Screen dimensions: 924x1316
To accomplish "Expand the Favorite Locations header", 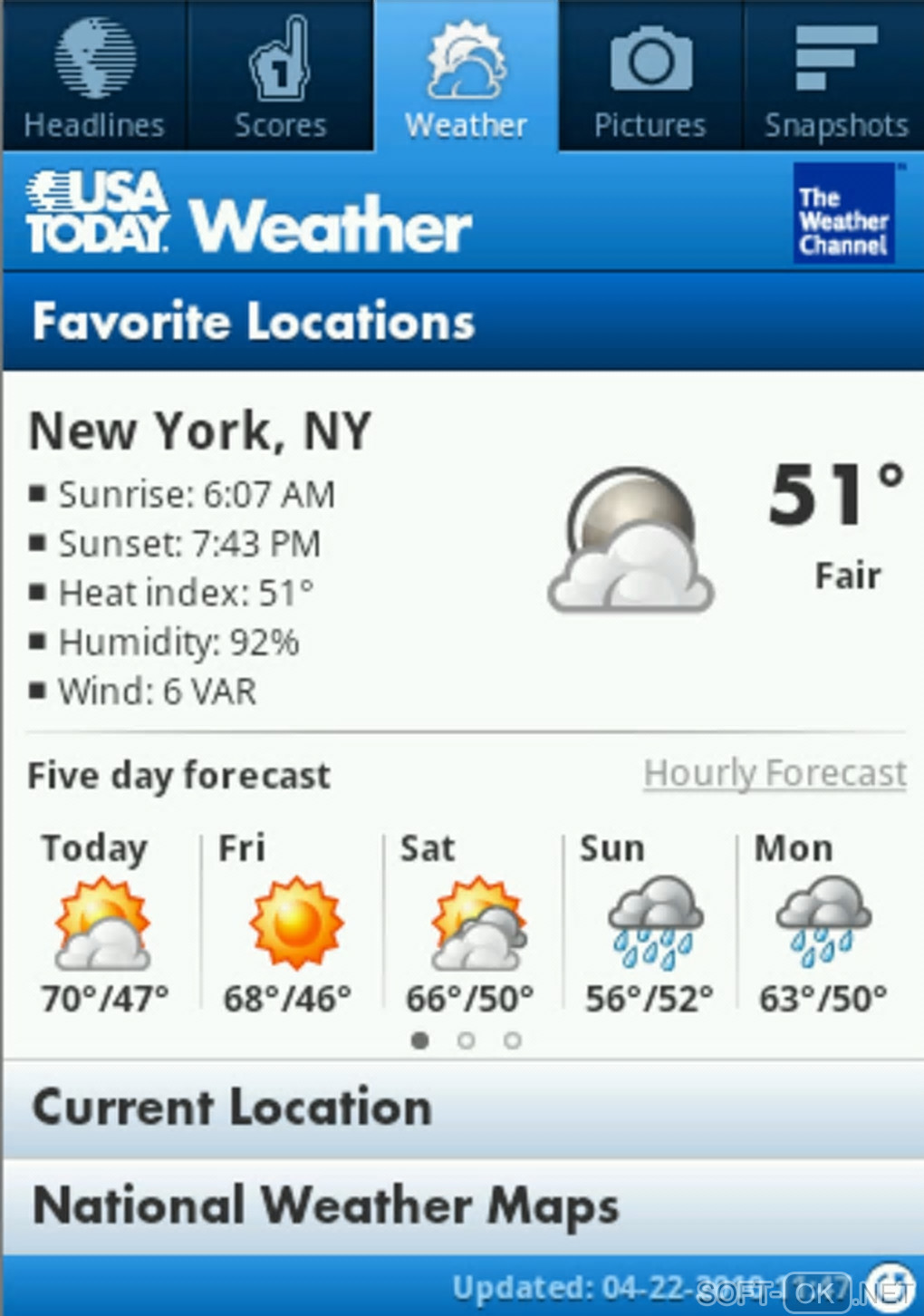I will 462,322.
